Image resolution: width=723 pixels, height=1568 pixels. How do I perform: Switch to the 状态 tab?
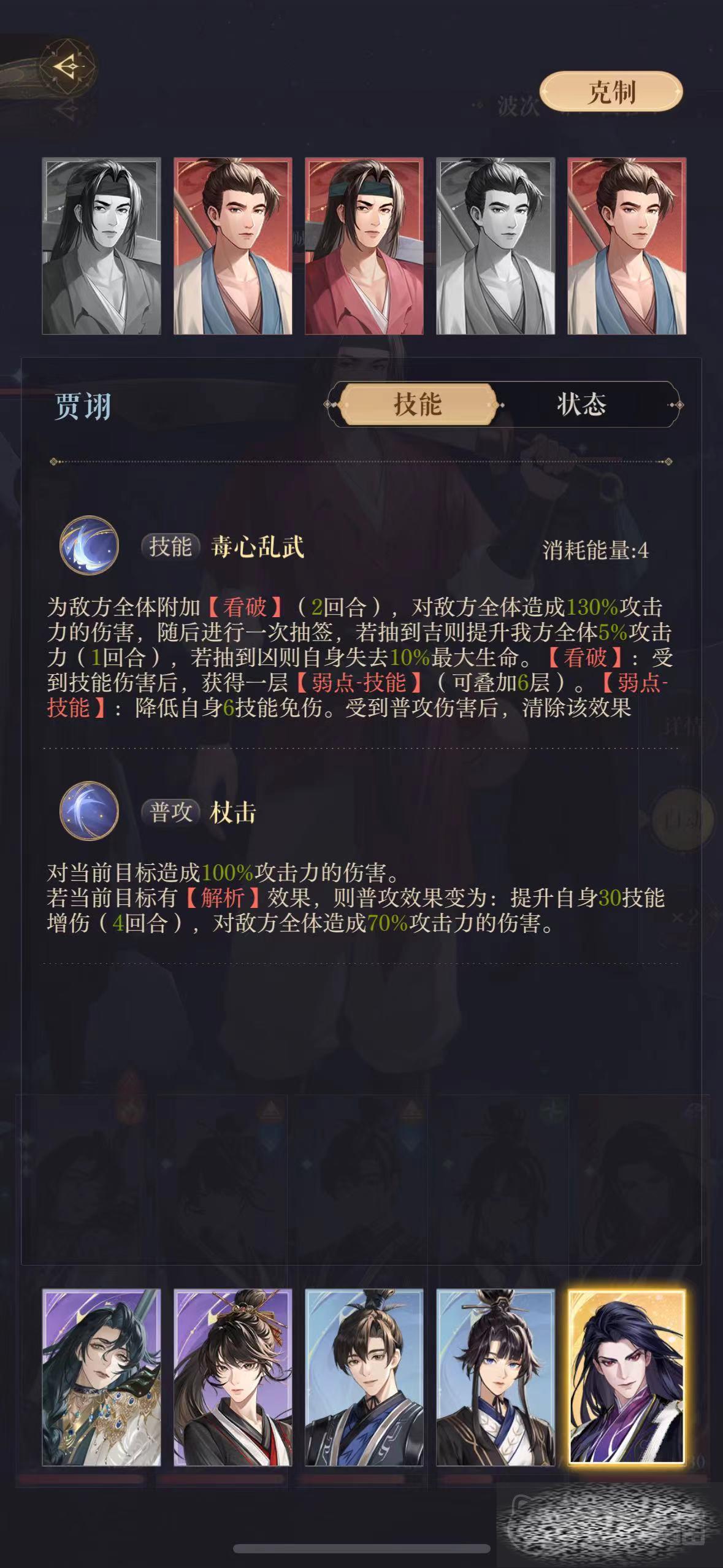coord(581,404)
